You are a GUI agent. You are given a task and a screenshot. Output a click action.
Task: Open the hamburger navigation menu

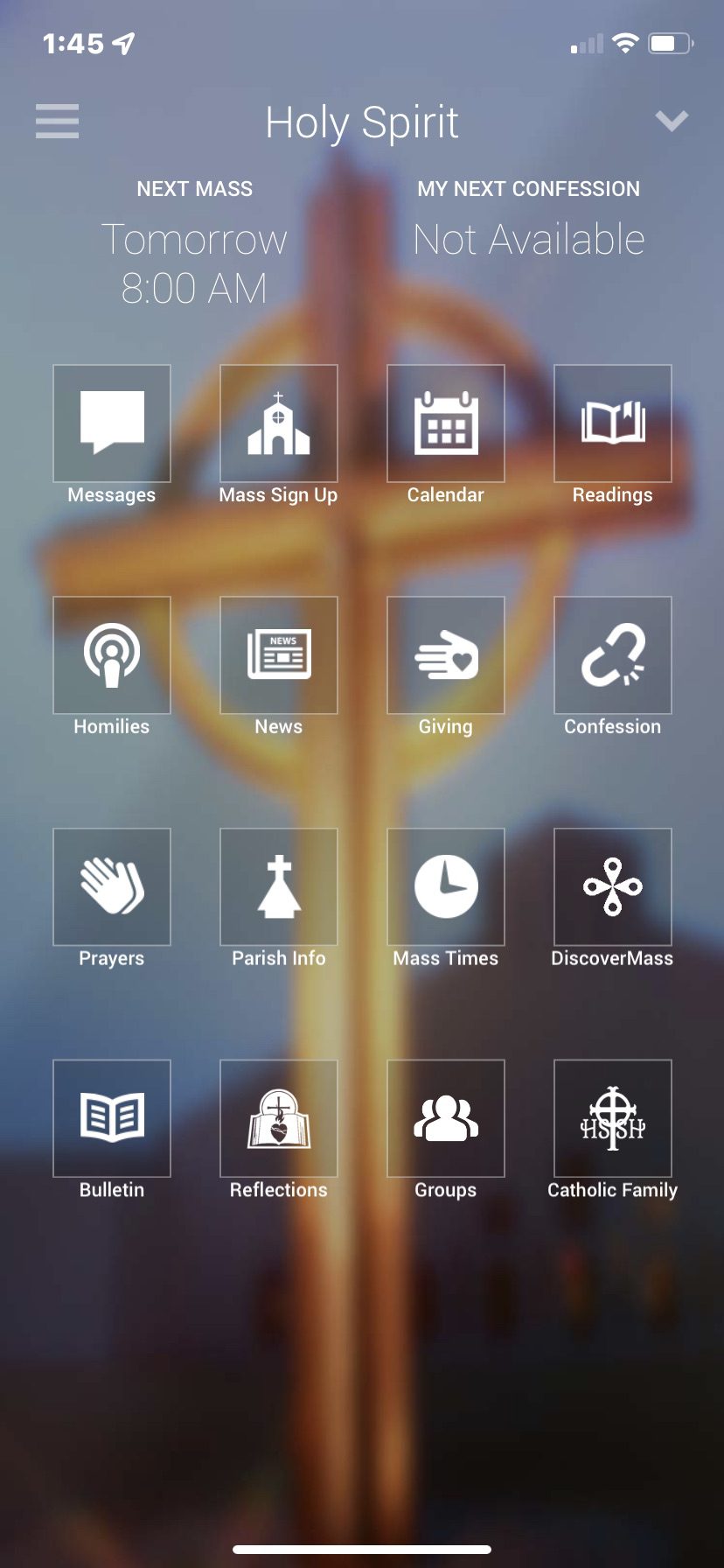[57, 122]
